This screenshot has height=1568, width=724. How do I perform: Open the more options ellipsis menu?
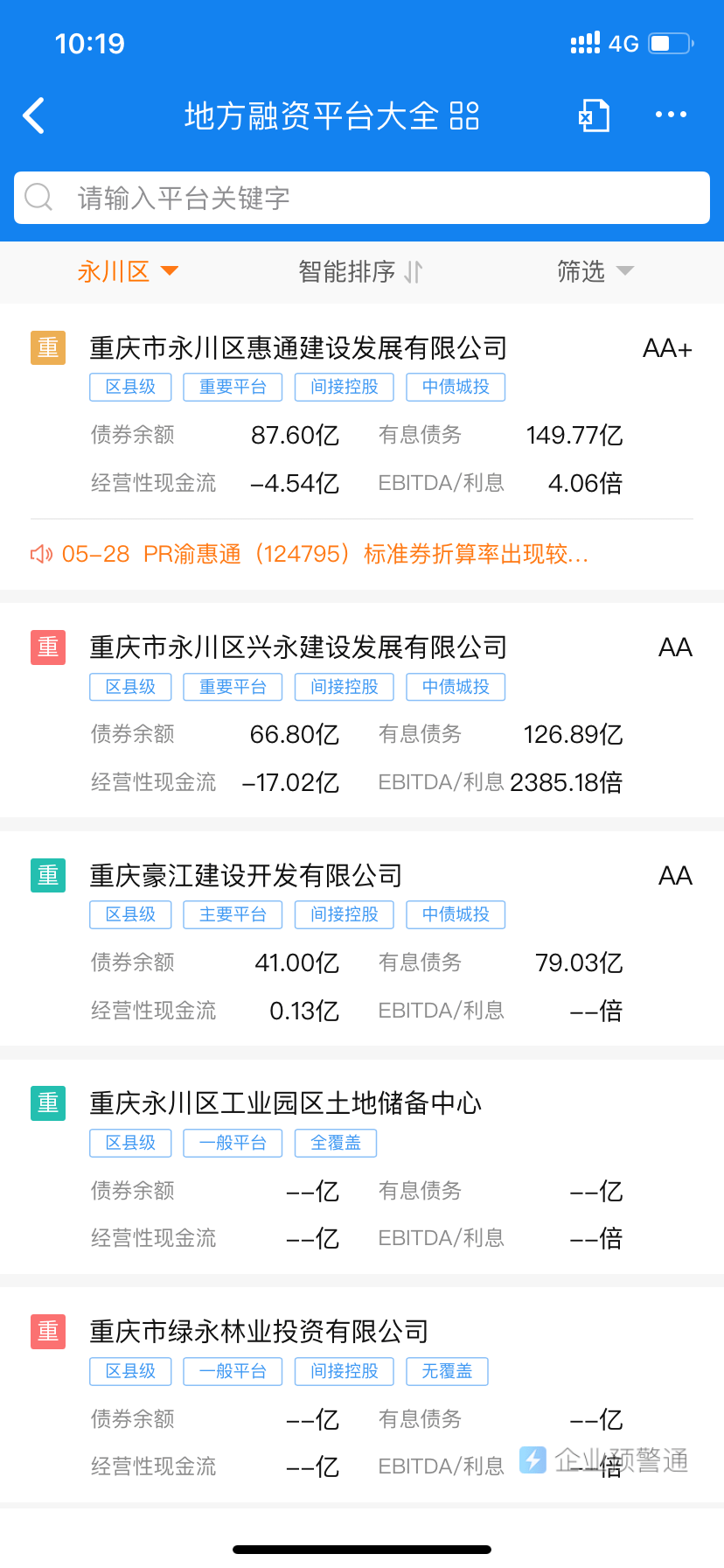671,114
